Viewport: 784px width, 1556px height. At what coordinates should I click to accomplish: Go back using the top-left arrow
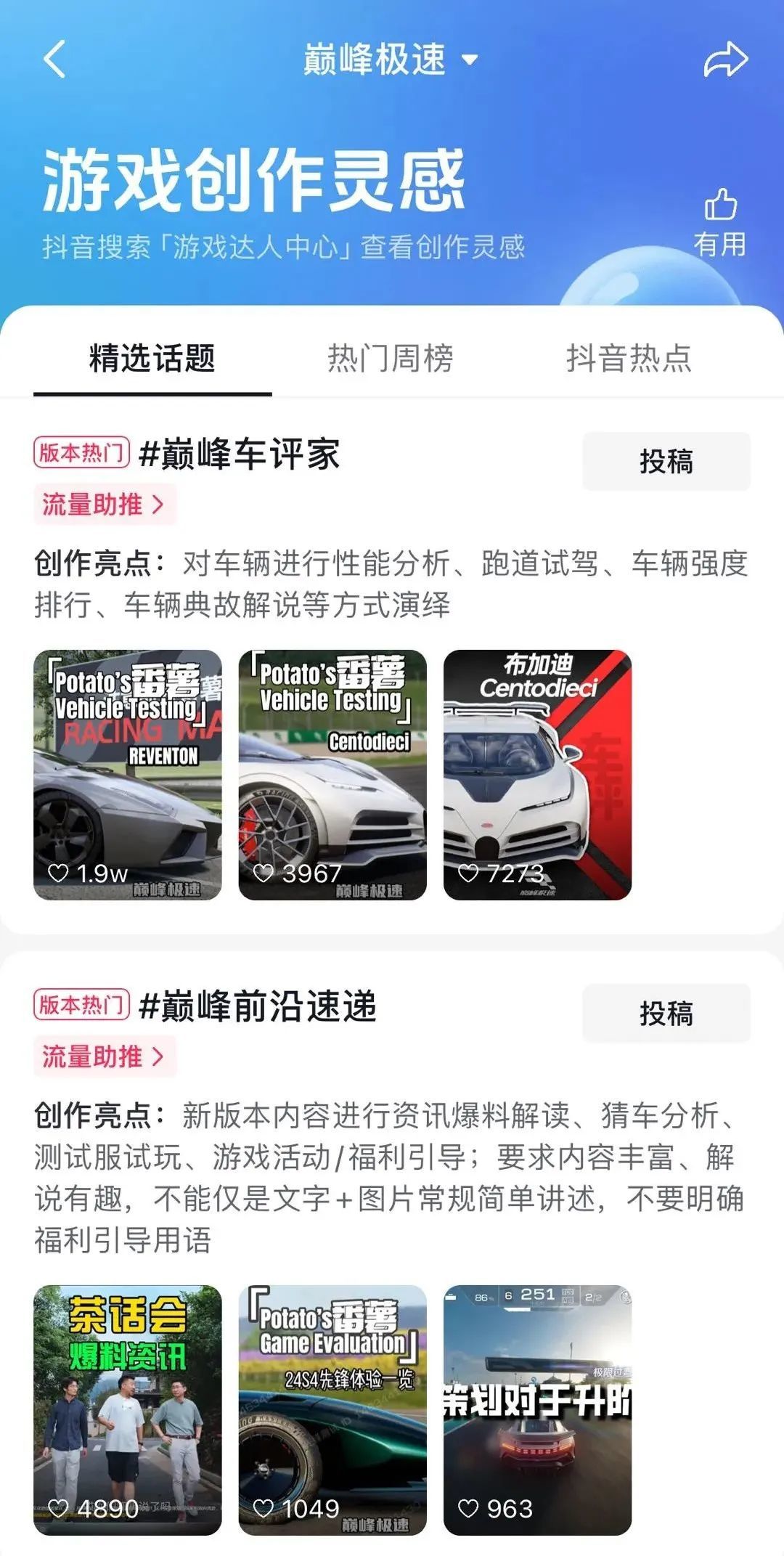[55, 59]
